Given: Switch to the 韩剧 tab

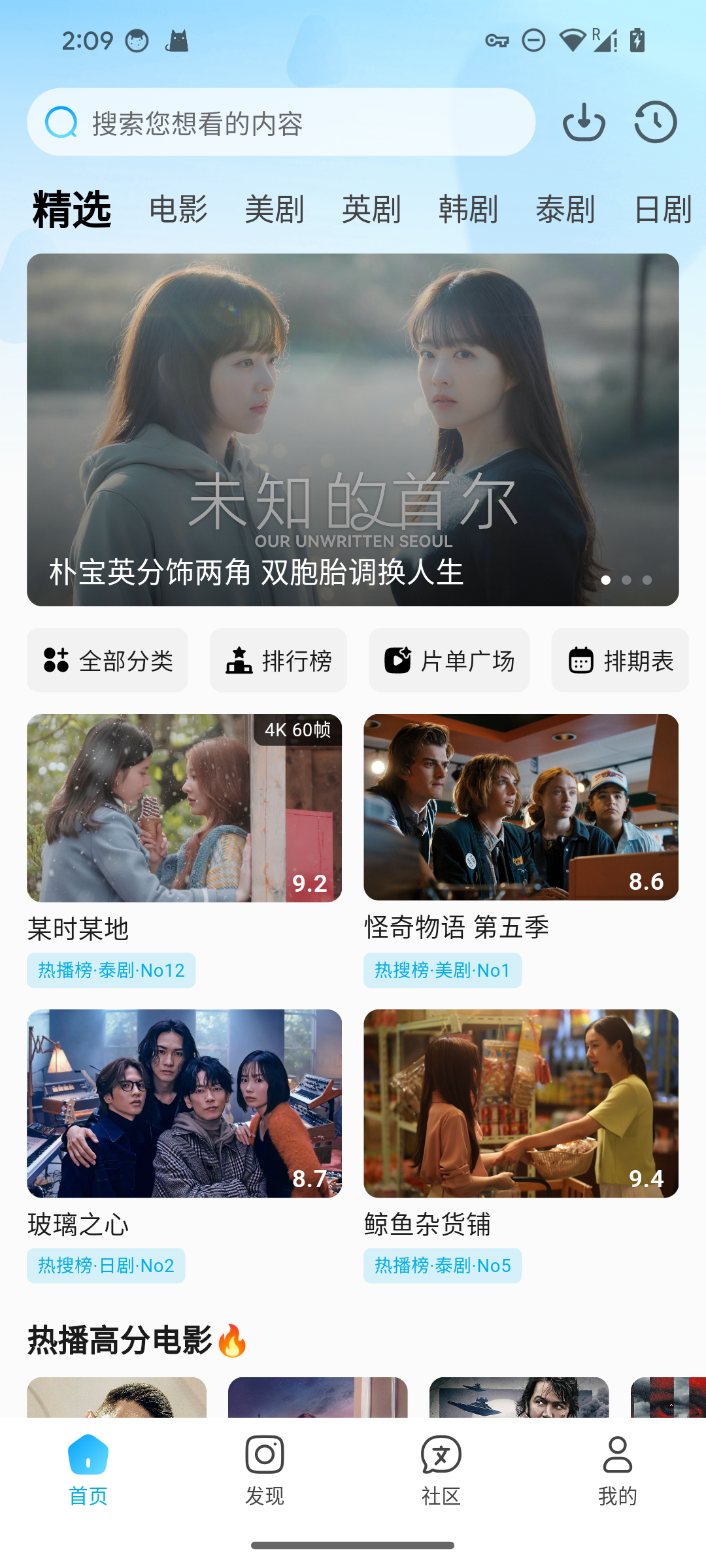Looking at the screenshot, I should click(x=468, y=210).
